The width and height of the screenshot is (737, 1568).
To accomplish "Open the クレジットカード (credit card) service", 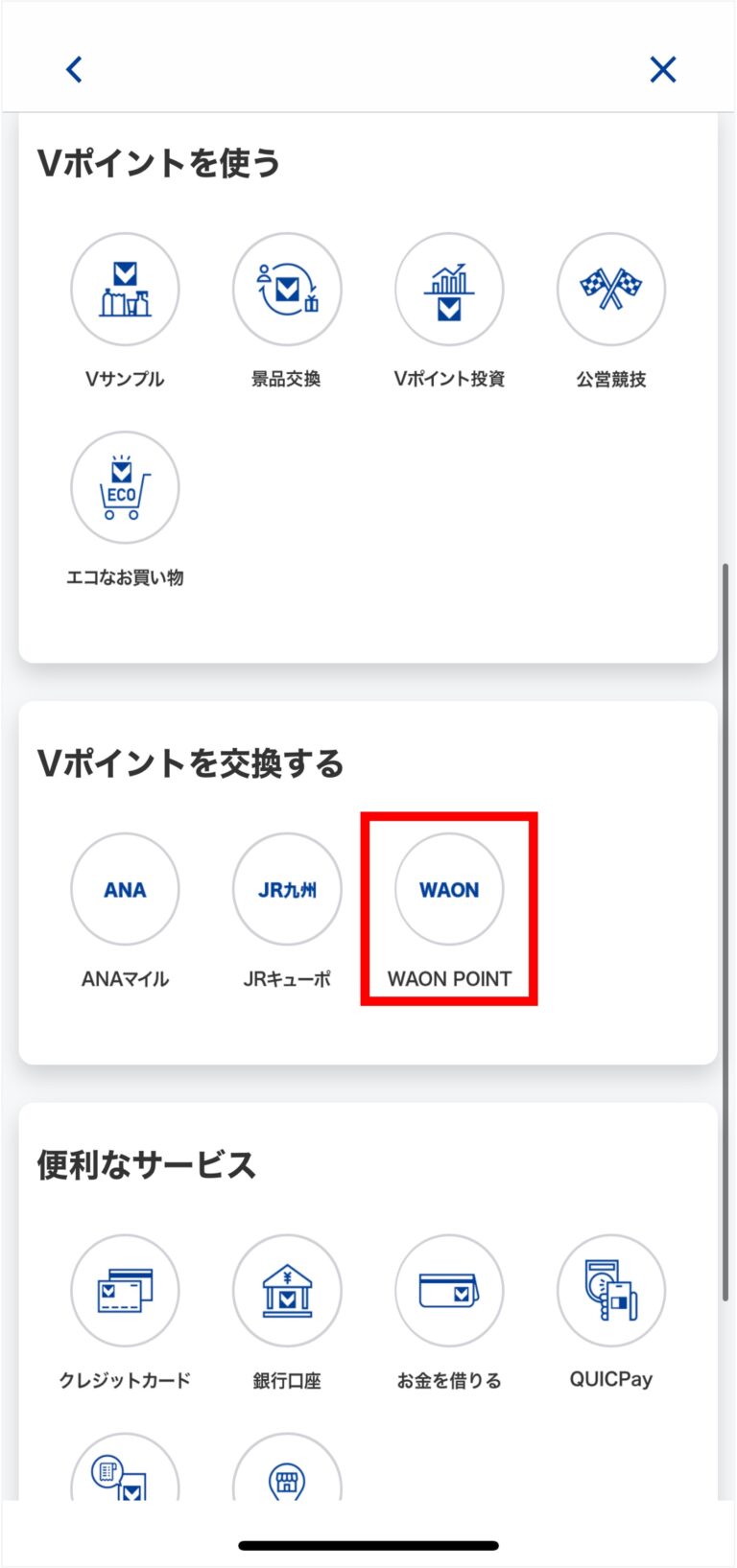I will pos(125,1290).
